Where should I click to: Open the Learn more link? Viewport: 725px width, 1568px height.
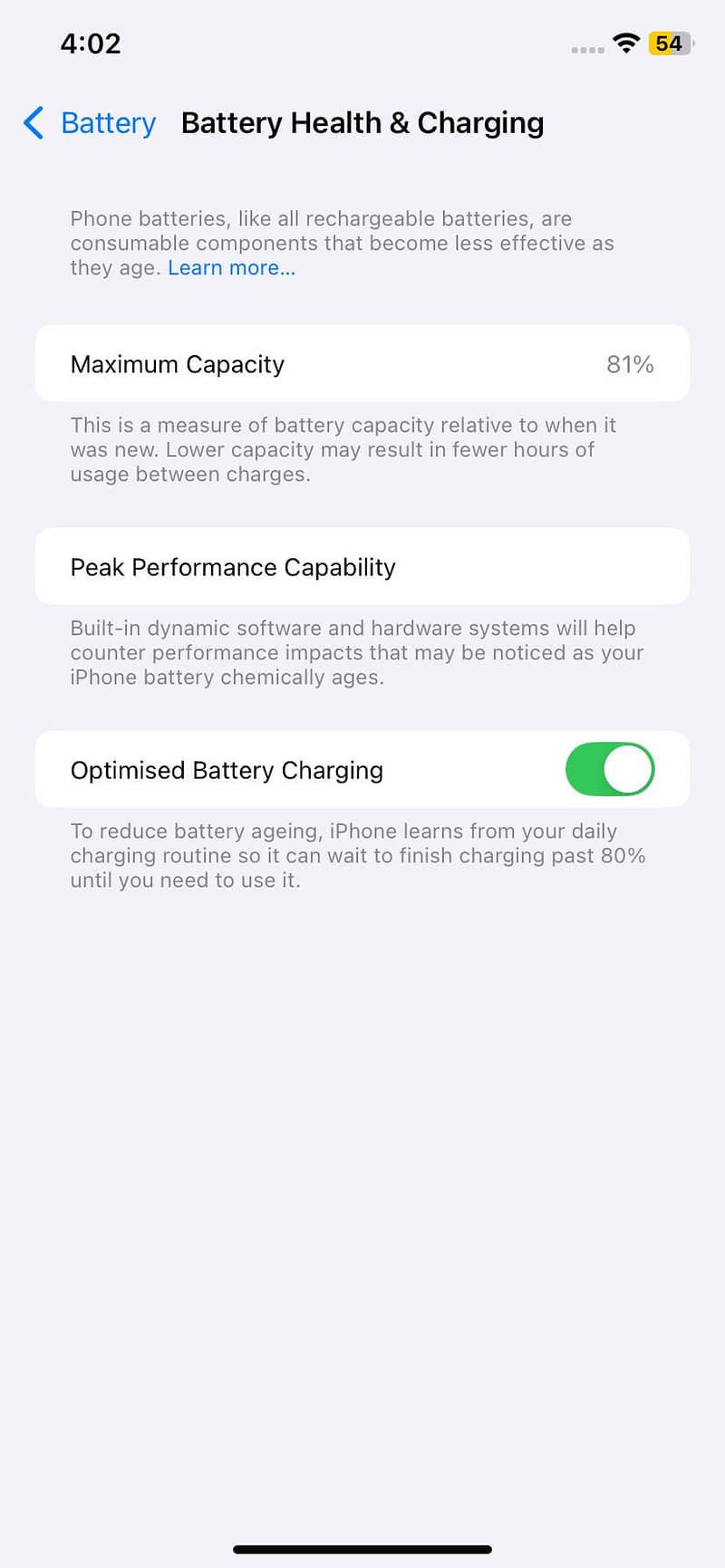click(x=231, y=268)
